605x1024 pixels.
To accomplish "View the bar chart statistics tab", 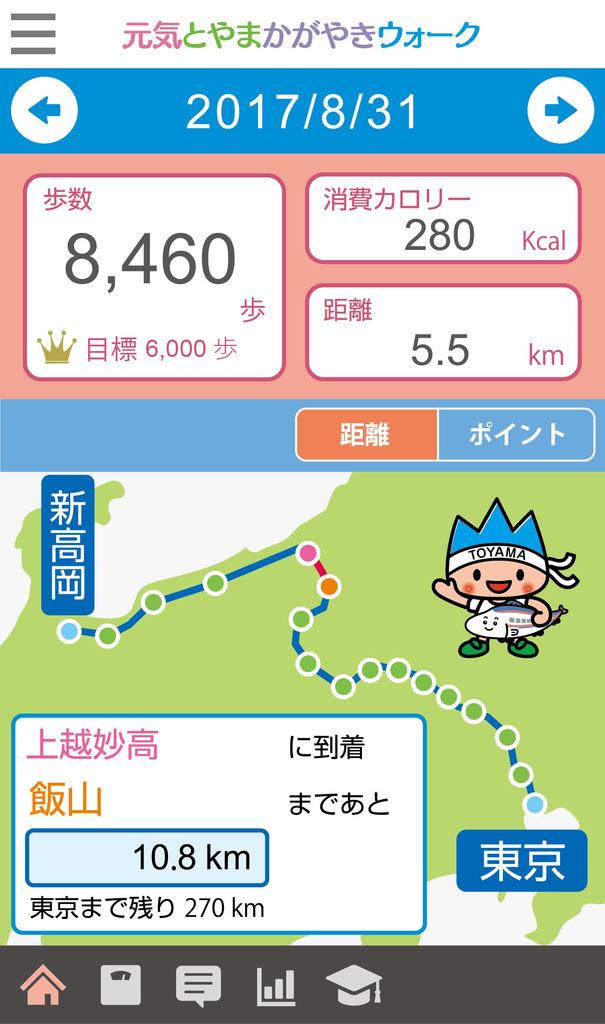I will click(x=276, y=986).
